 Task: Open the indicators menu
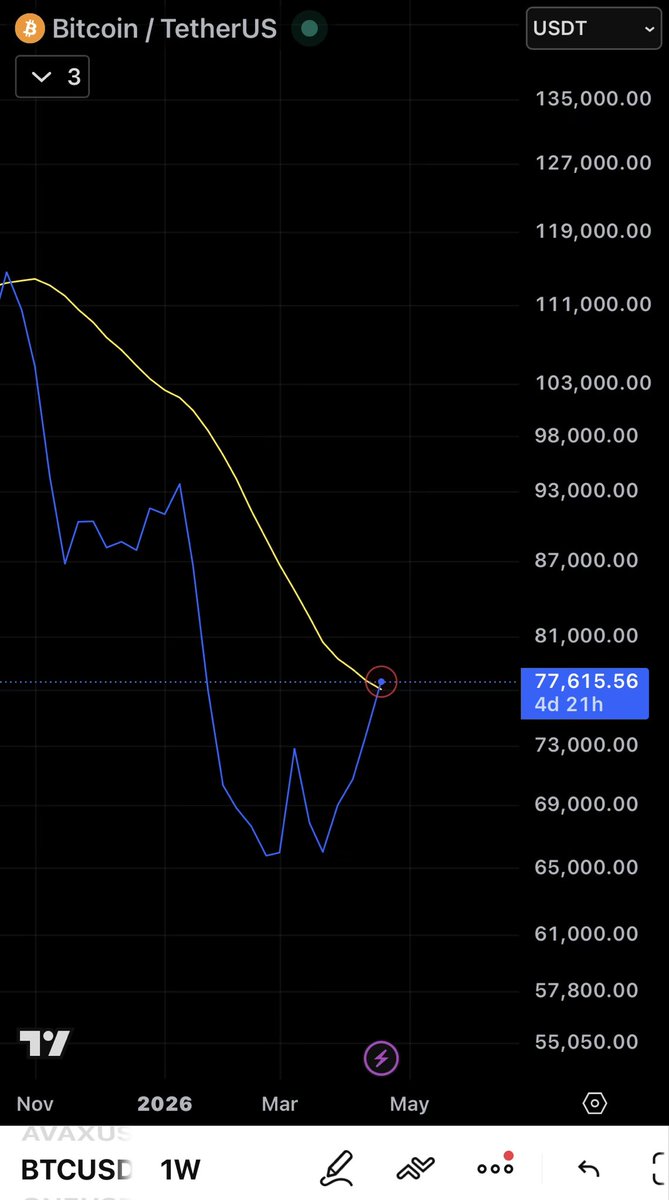[x=414, y=1168]
